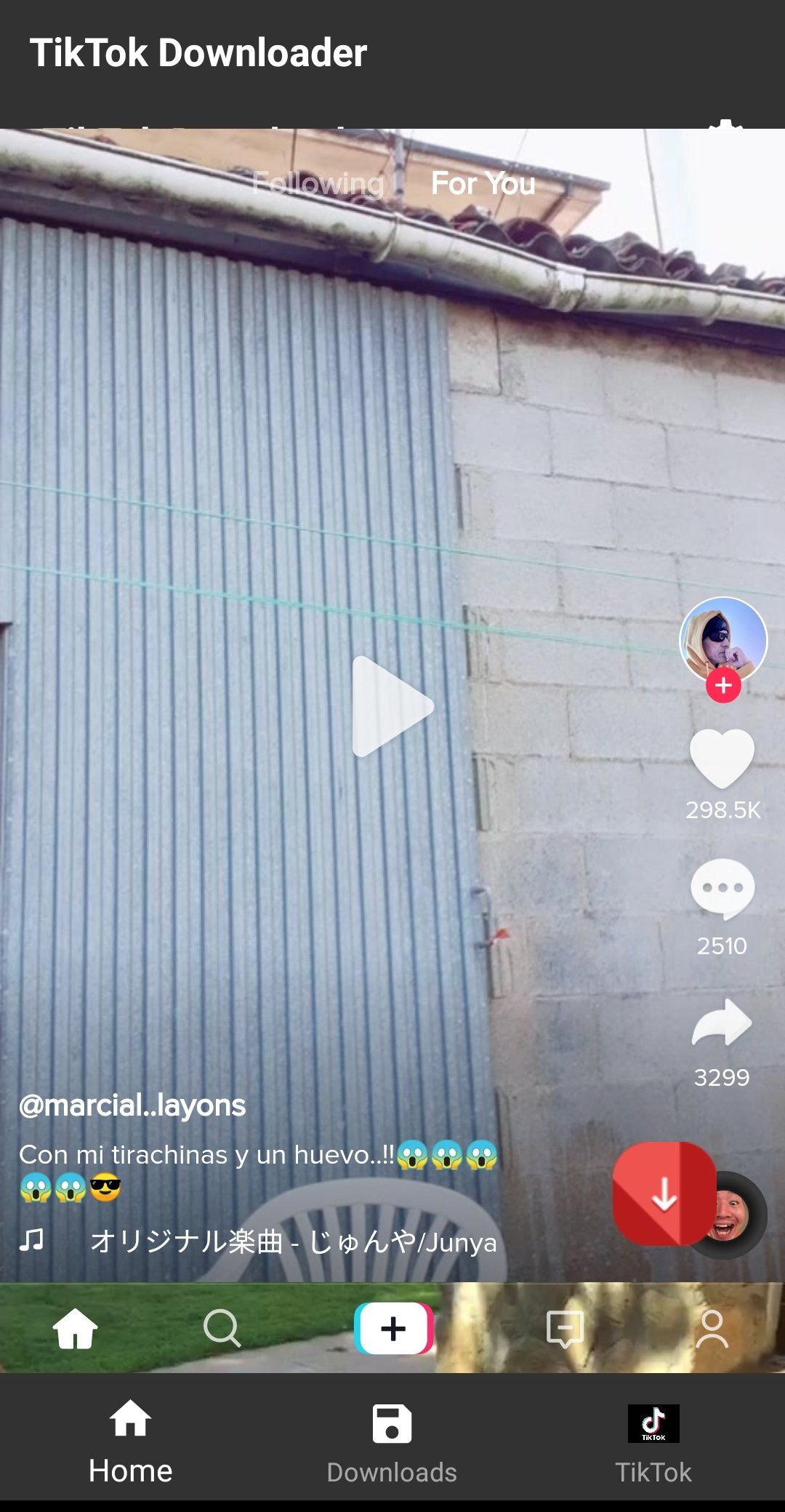The width and height of the screenshot is (785, 1512).
Task: Create a new video with the plus button
Action: (x=393, y=1328)
